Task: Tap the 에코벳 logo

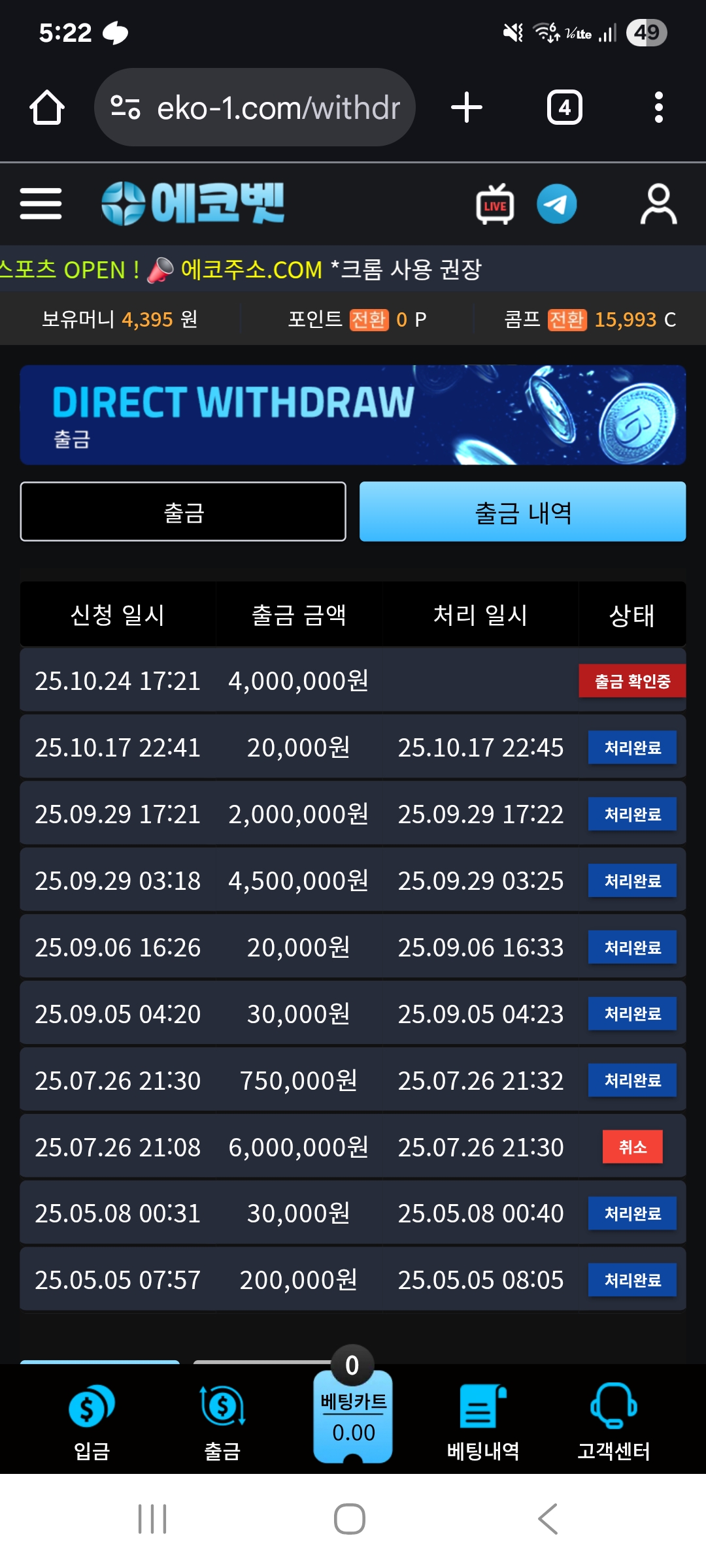Action: click(193, 203)
